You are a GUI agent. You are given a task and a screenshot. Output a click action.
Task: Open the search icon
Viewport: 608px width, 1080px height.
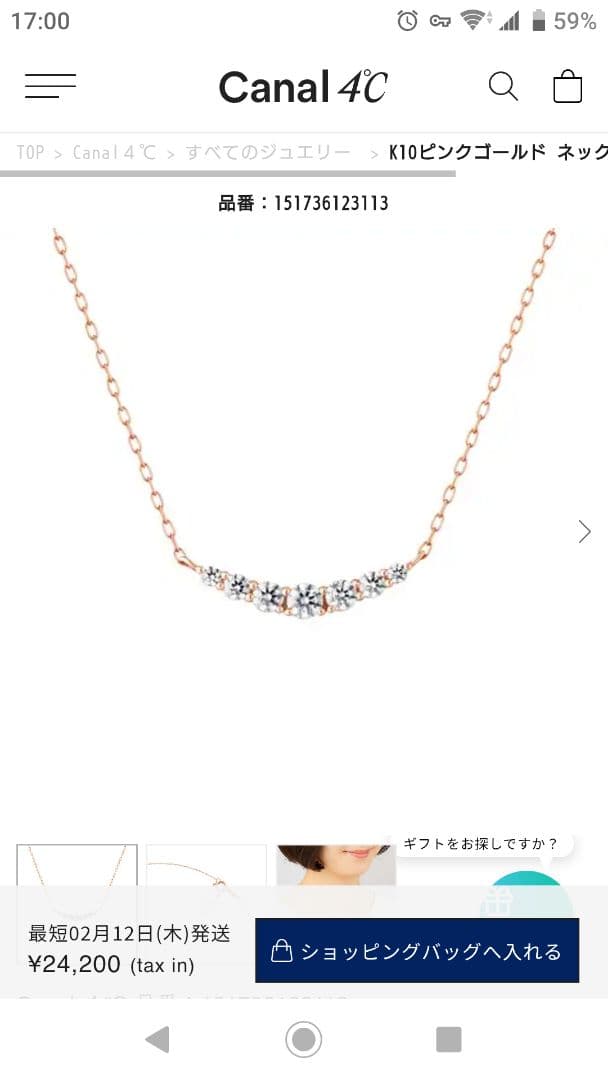[x=503, y=87]
